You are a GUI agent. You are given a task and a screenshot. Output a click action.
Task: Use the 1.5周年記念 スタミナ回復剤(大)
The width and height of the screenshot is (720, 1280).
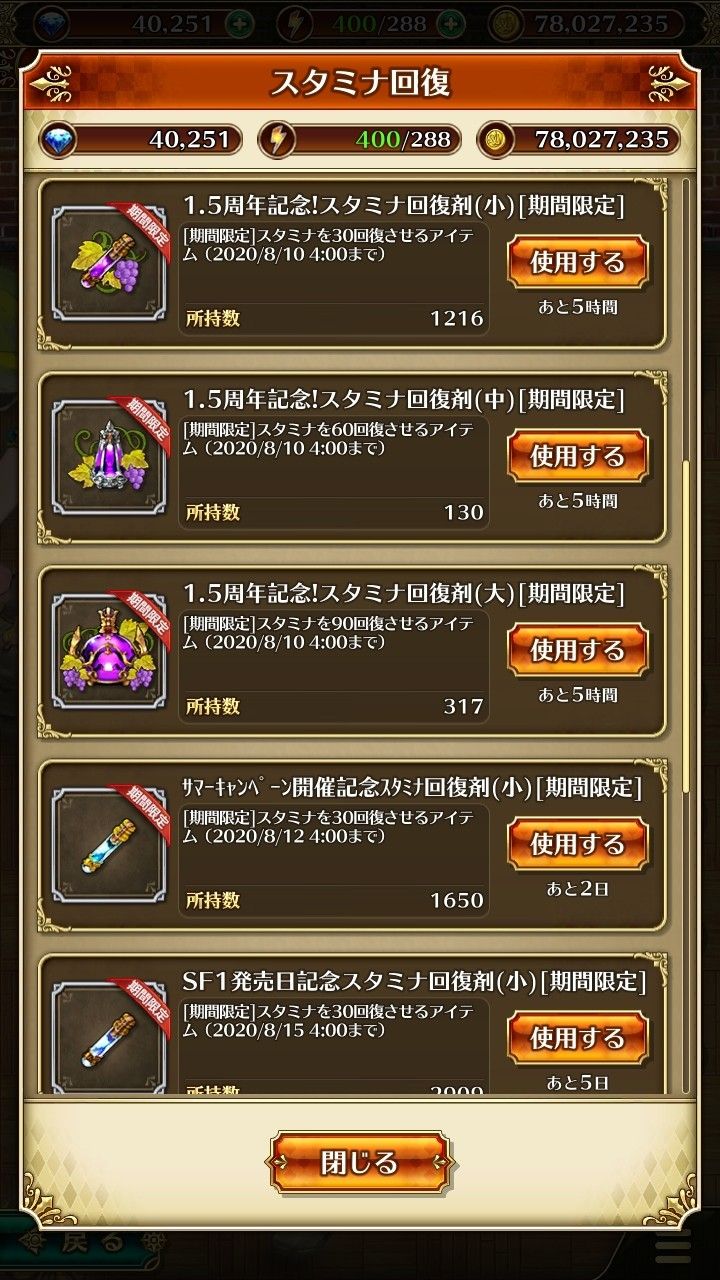[578, 650]
